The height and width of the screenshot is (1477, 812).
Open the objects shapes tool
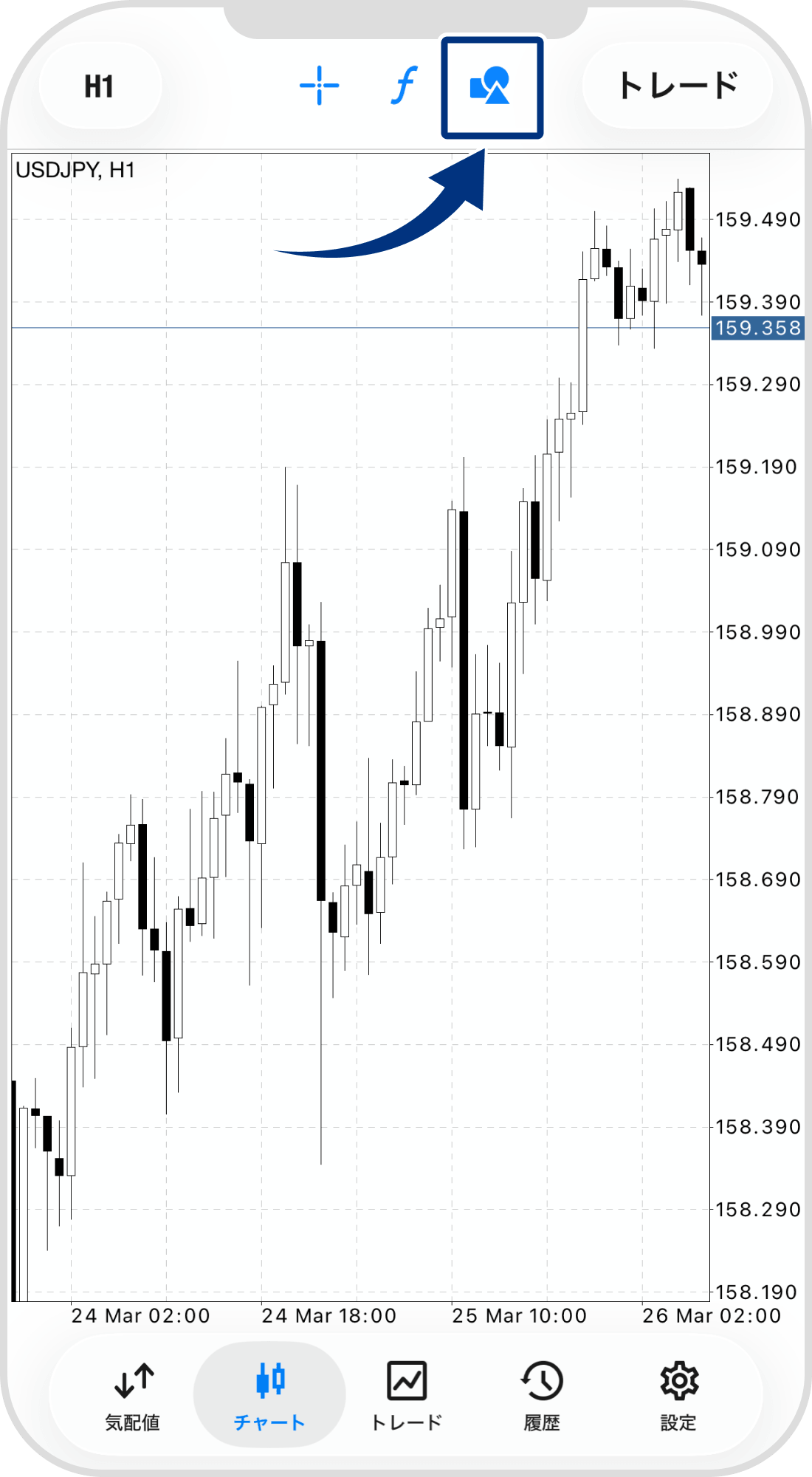(492, 86)
